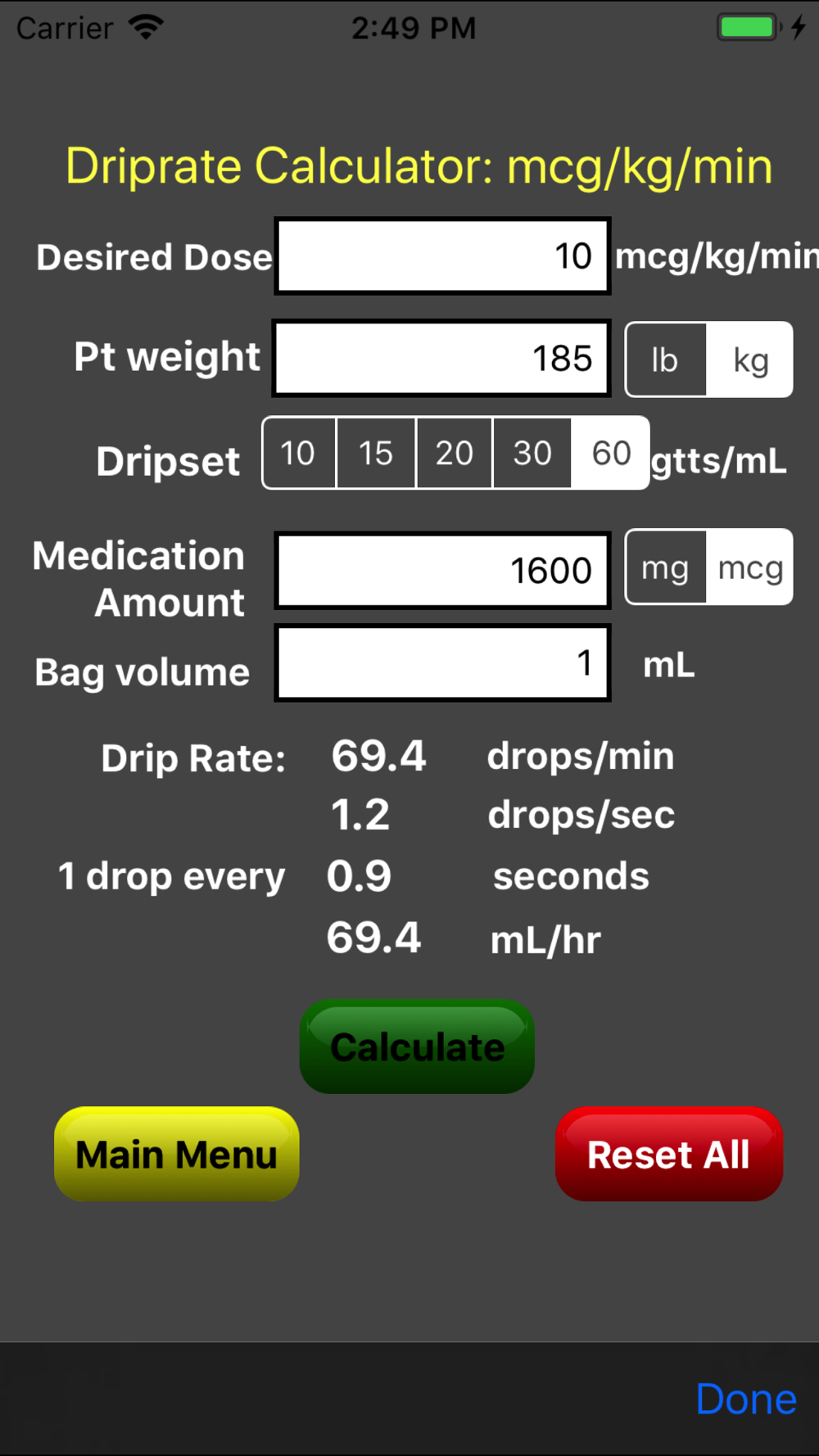The width and height of the screenshot is (819, 1456).
Task: Set medication unit to mg
Action: 666,567
